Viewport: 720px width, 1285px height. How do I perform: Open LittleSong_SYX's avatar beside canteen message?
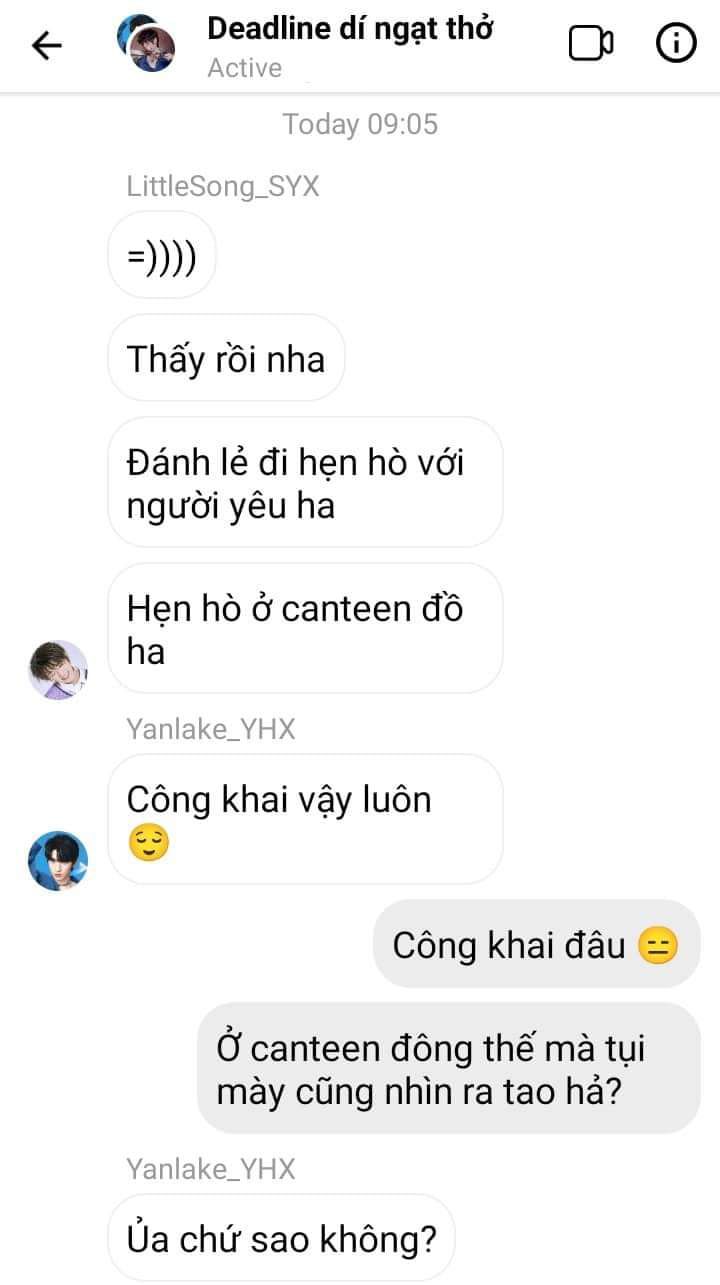(x=58, y=669)
